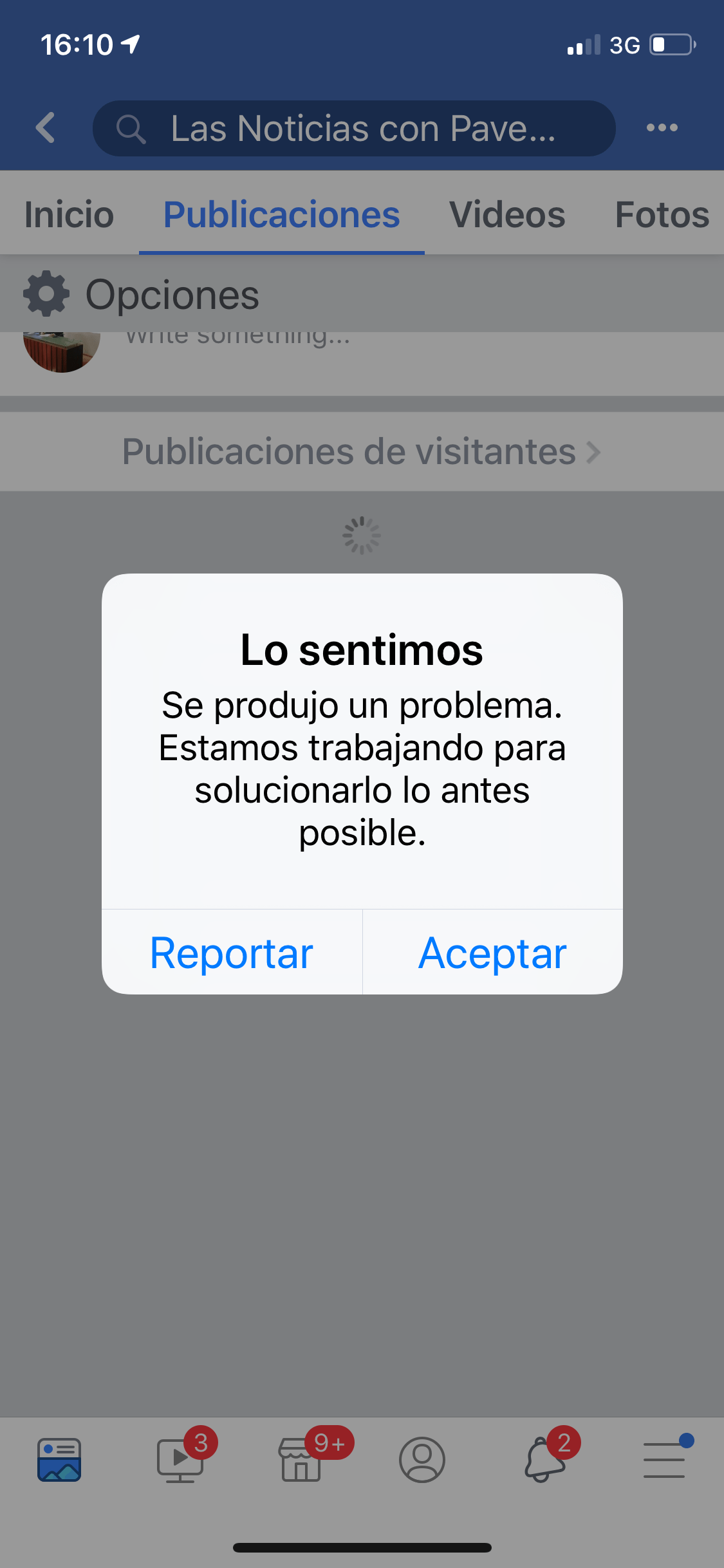
Task: Tap Reportar in the error dialog
Action: pyautogui.click(x=232, y=953)
